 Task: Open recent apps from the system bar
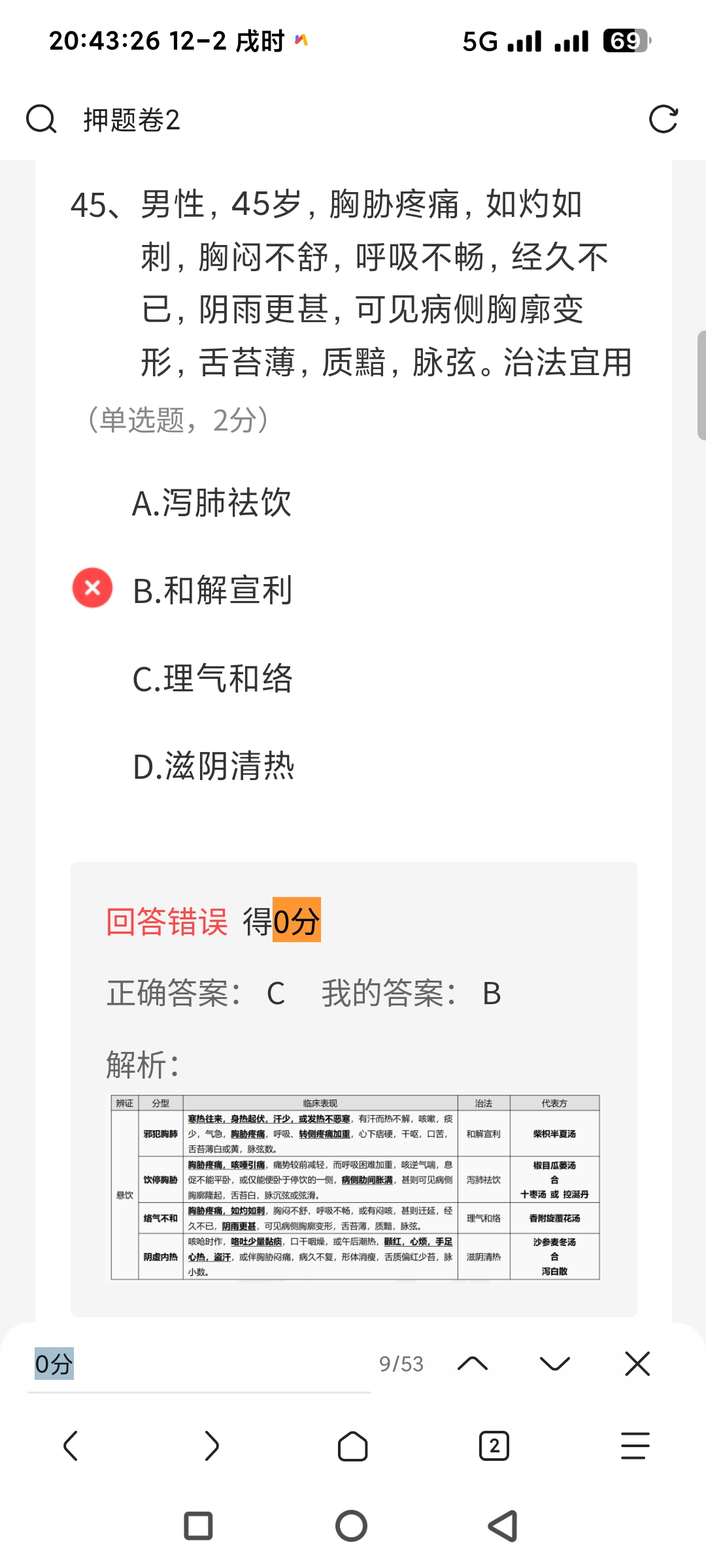pyautogui.click(x=198, y=1526)
